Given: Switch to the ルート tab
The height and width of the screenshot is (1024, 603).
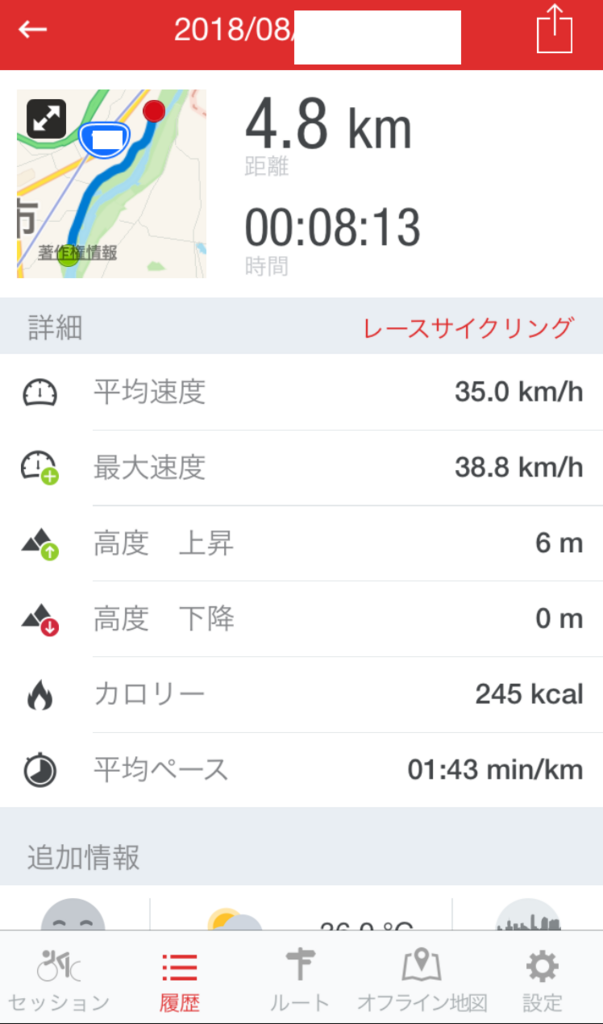Looking at the screenshot, I should click(300, 980).
